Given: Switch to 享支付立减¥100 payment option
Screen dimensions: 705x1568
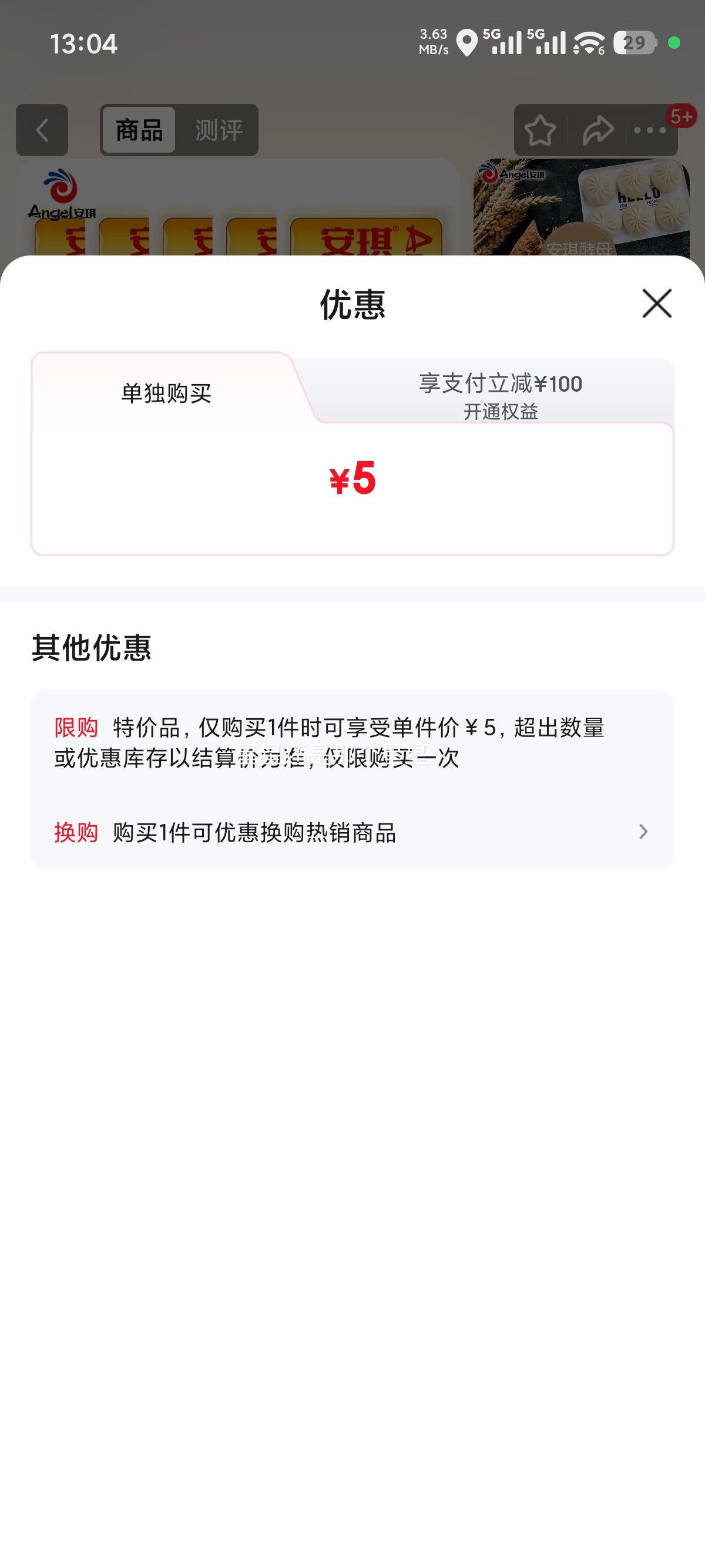Looking at the screenshot, I should coord(501,383).
